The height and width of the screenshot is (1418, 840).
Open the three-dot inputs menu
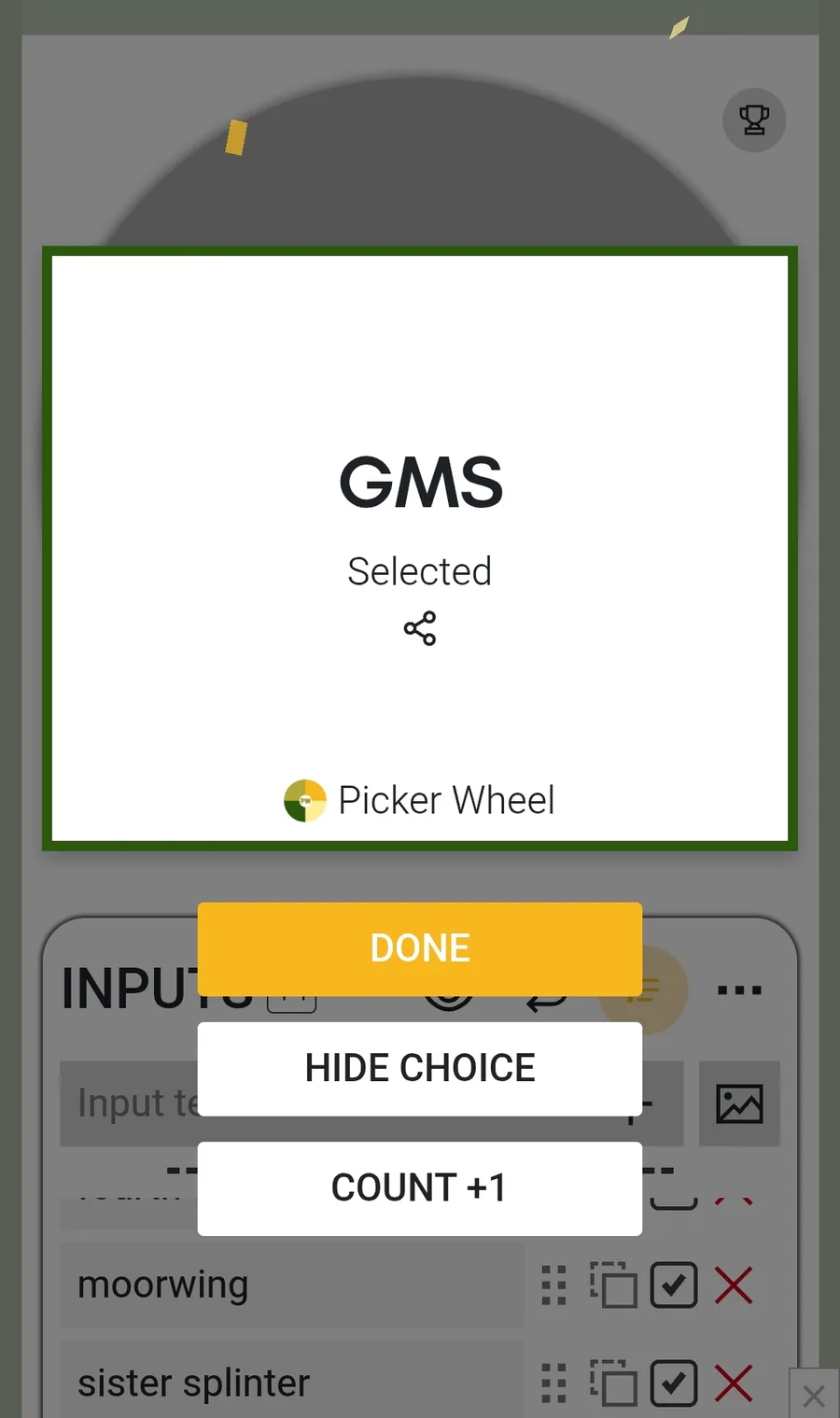click(739, 990)
